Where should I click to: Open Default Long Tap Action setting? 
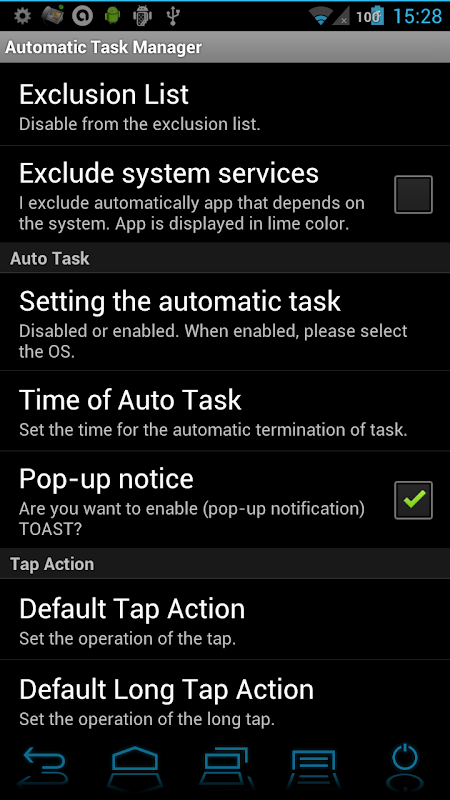[225, 699]
